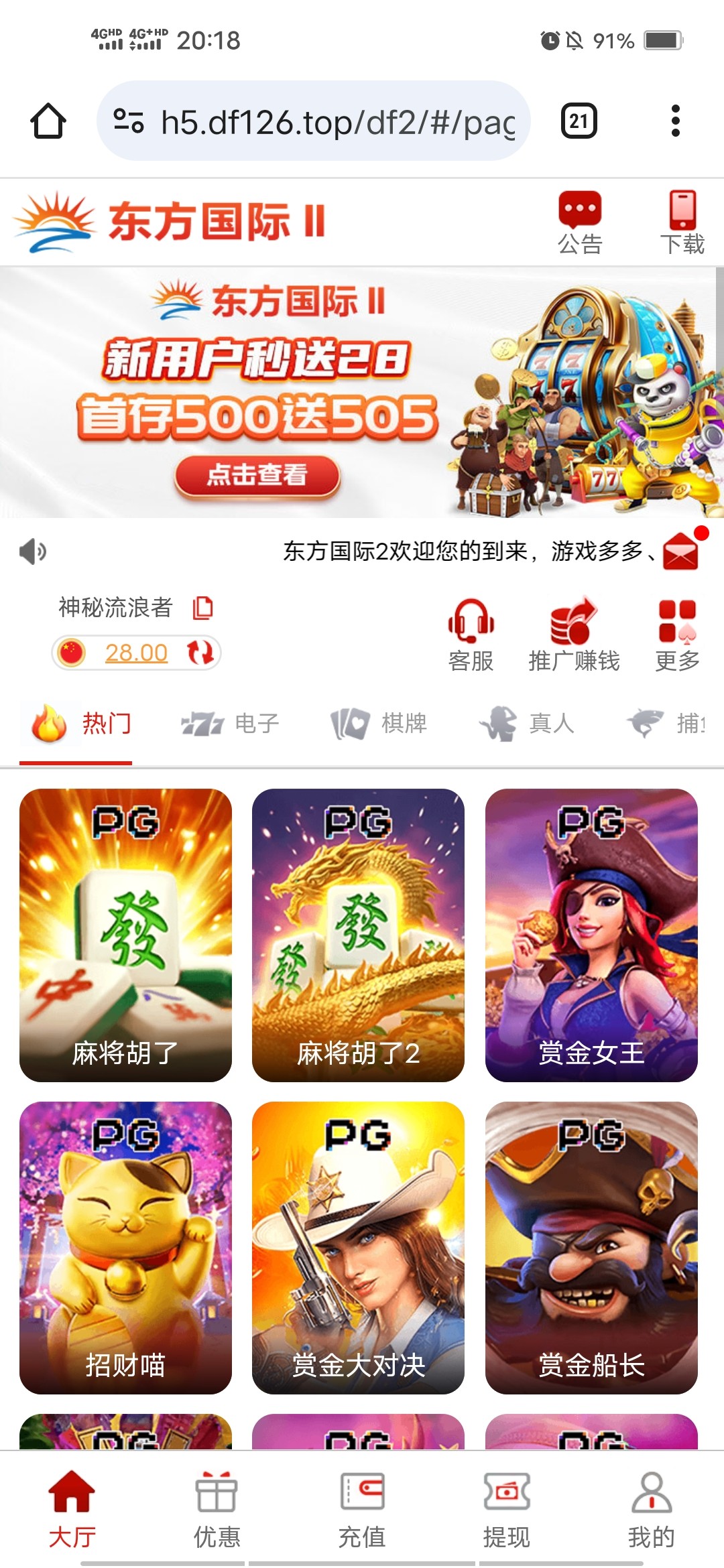Screen dimensions: 724x1568
Task: Open the browser home page
Action: point(48,121)
